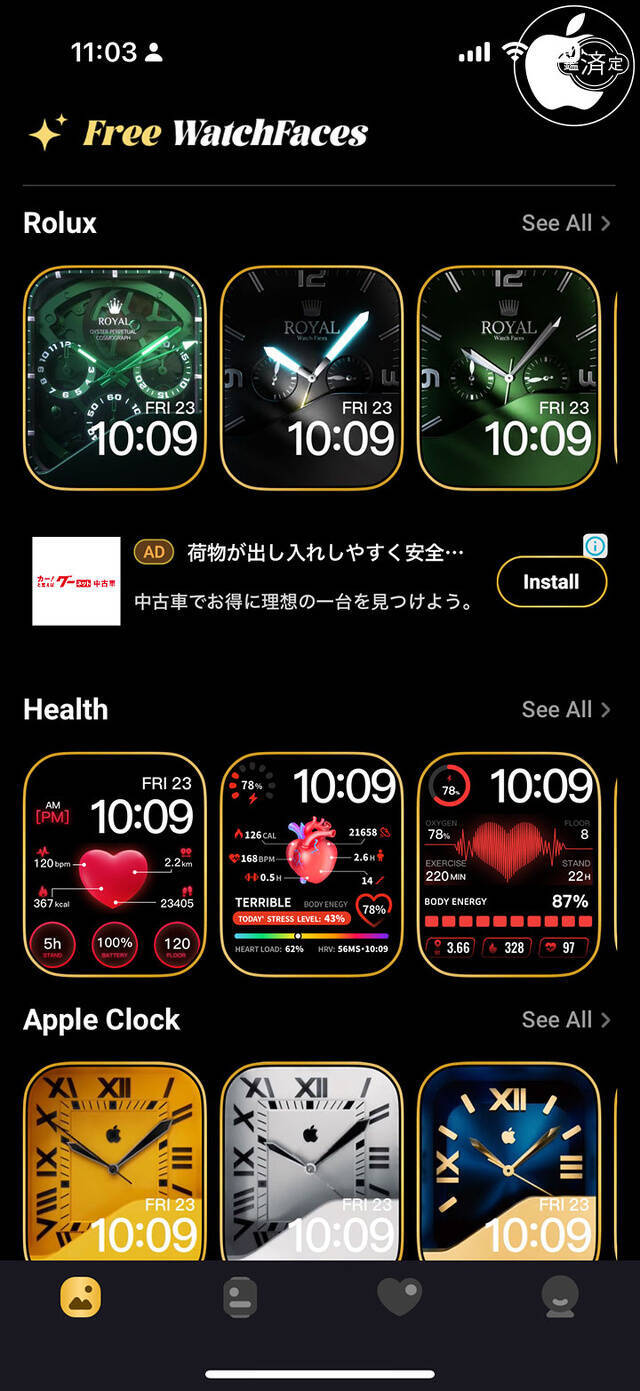Image resolution: width=640 pixels, height=1391 pixels.
Task: Tap the Install button on the ad
Action: 551,582
